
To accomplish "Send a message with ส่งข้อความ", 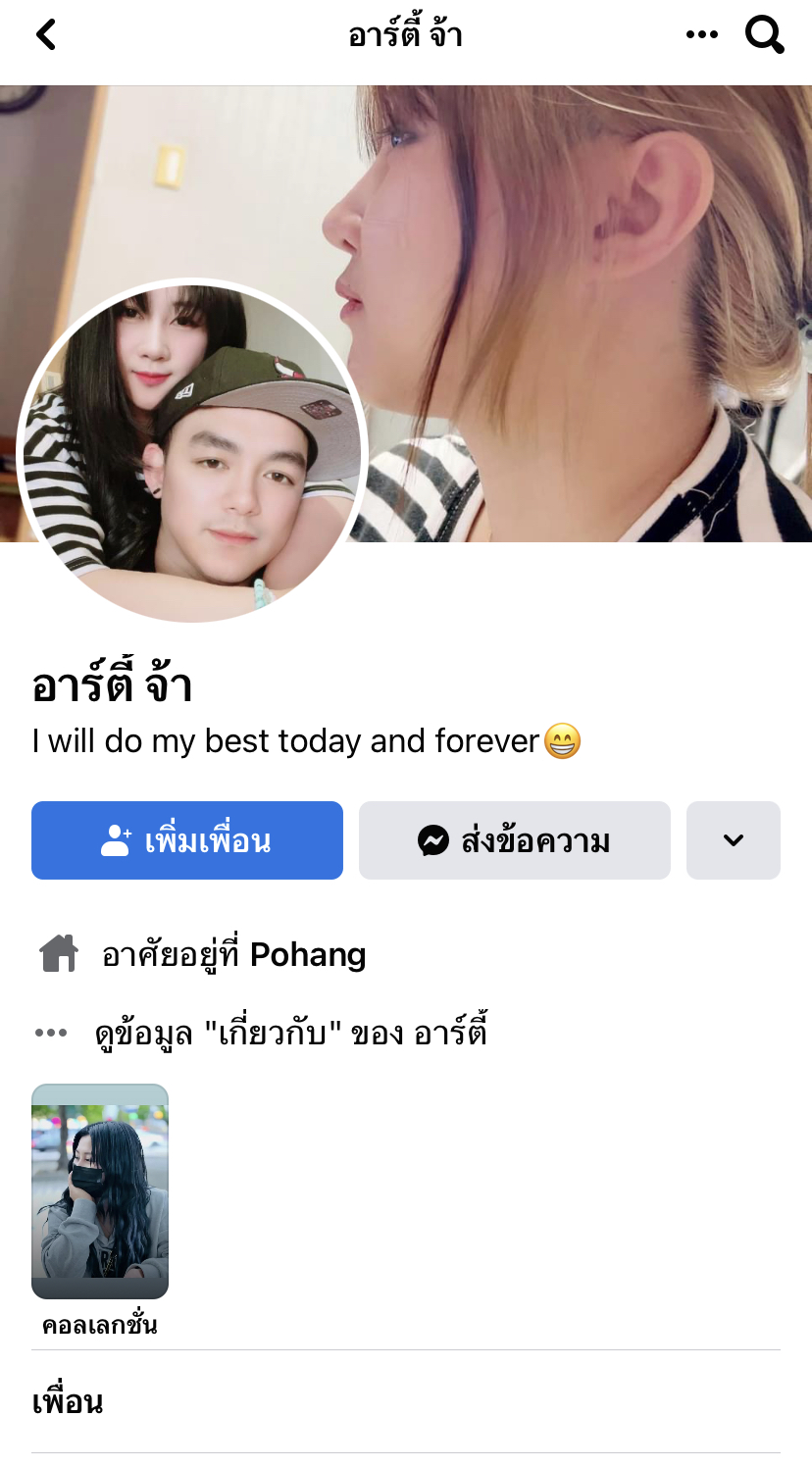I will click(x=514, y=840).
